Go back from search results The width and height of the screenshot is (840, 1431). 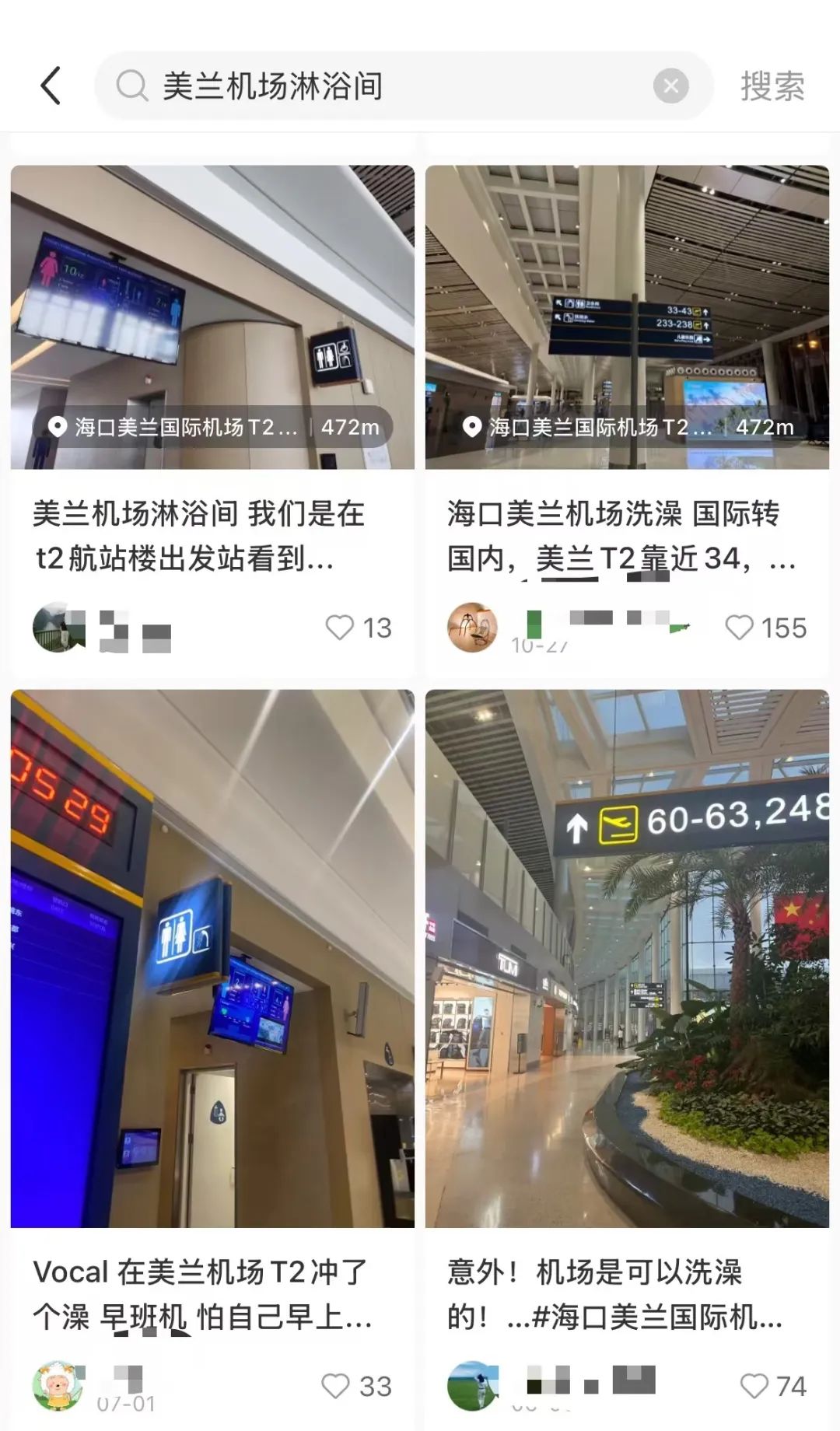point(51,86)
